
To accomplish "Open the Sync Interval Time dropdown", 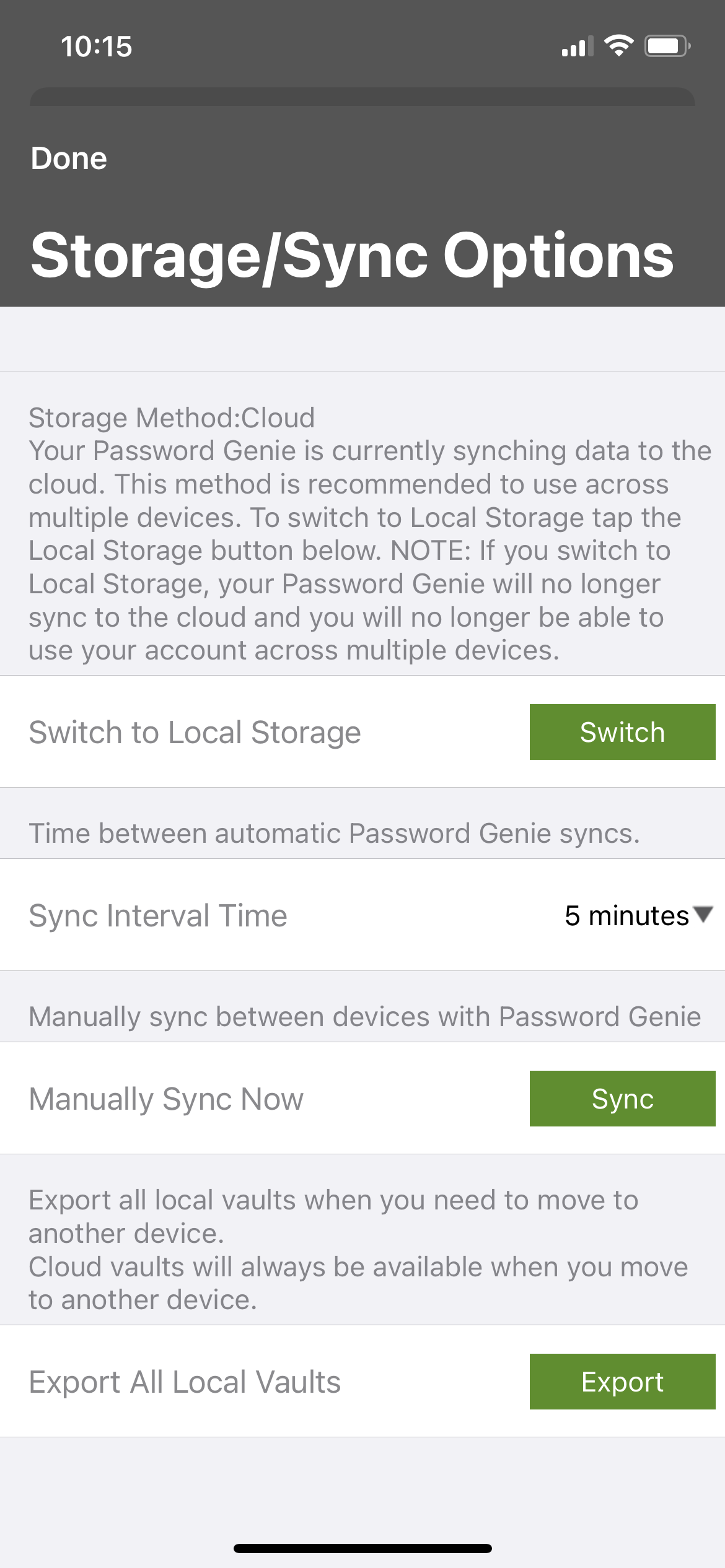I will (x=639, y=915).
